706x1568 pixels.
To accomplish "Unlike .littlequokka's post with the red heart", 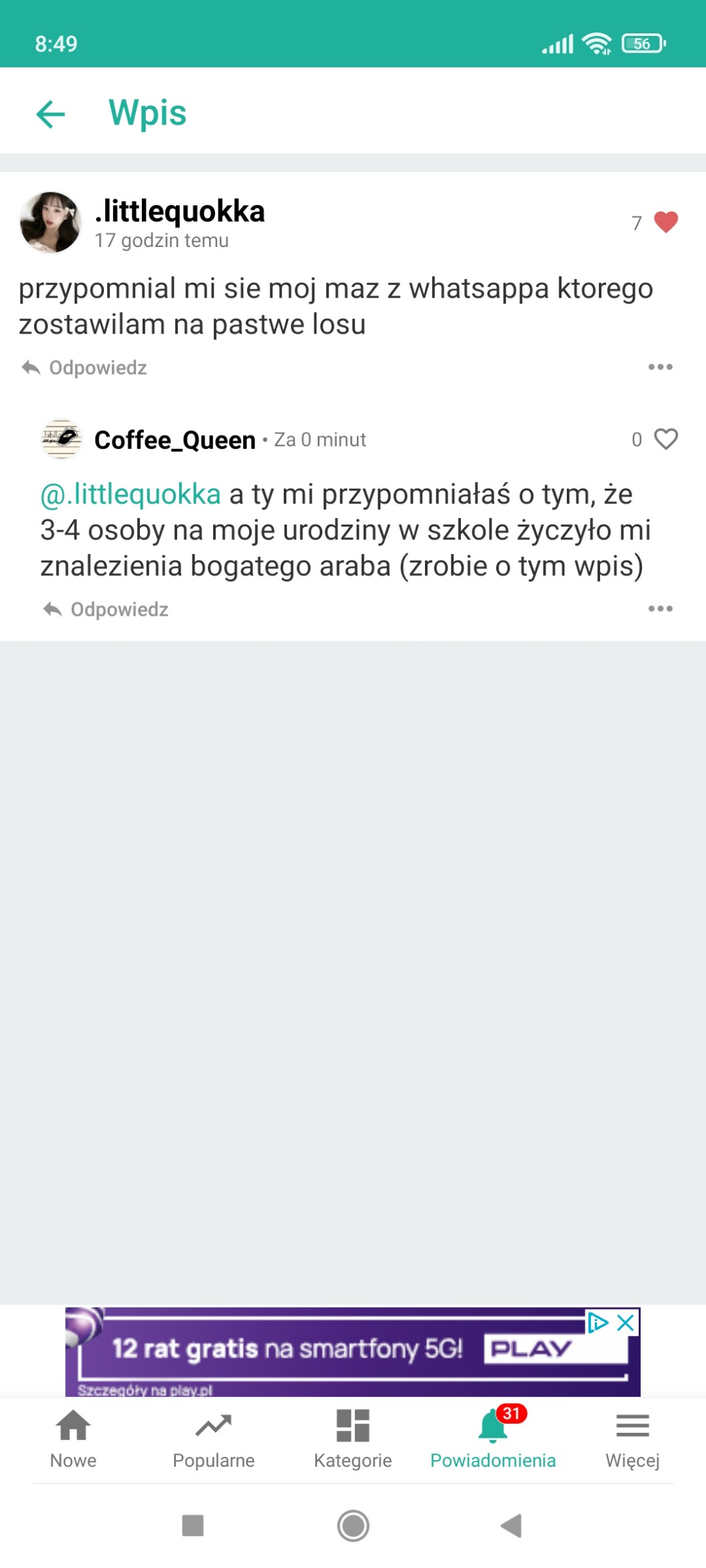I will (x=665, y=222).
